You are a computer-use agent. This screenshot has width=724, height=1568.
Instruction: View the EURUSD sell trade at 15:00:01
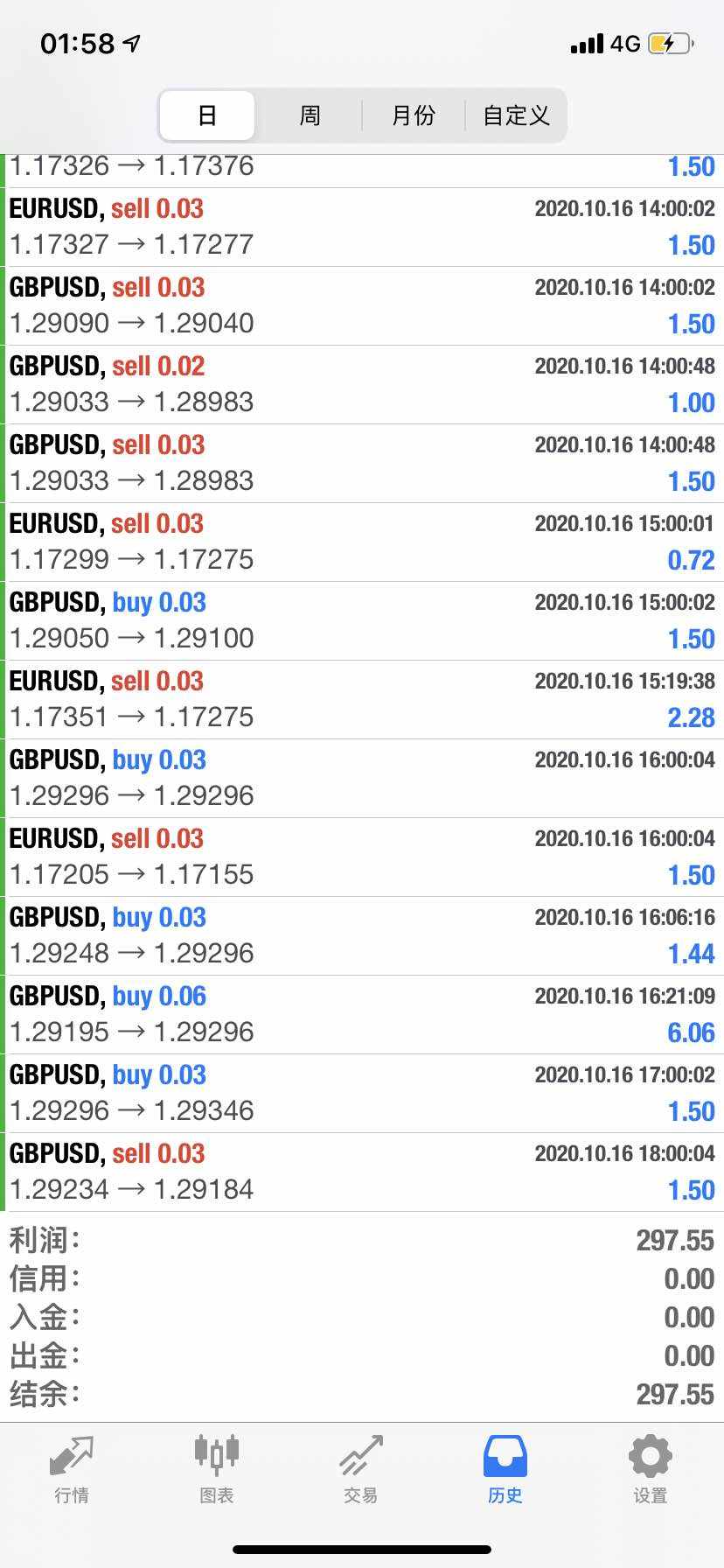(x=362, y=542)
